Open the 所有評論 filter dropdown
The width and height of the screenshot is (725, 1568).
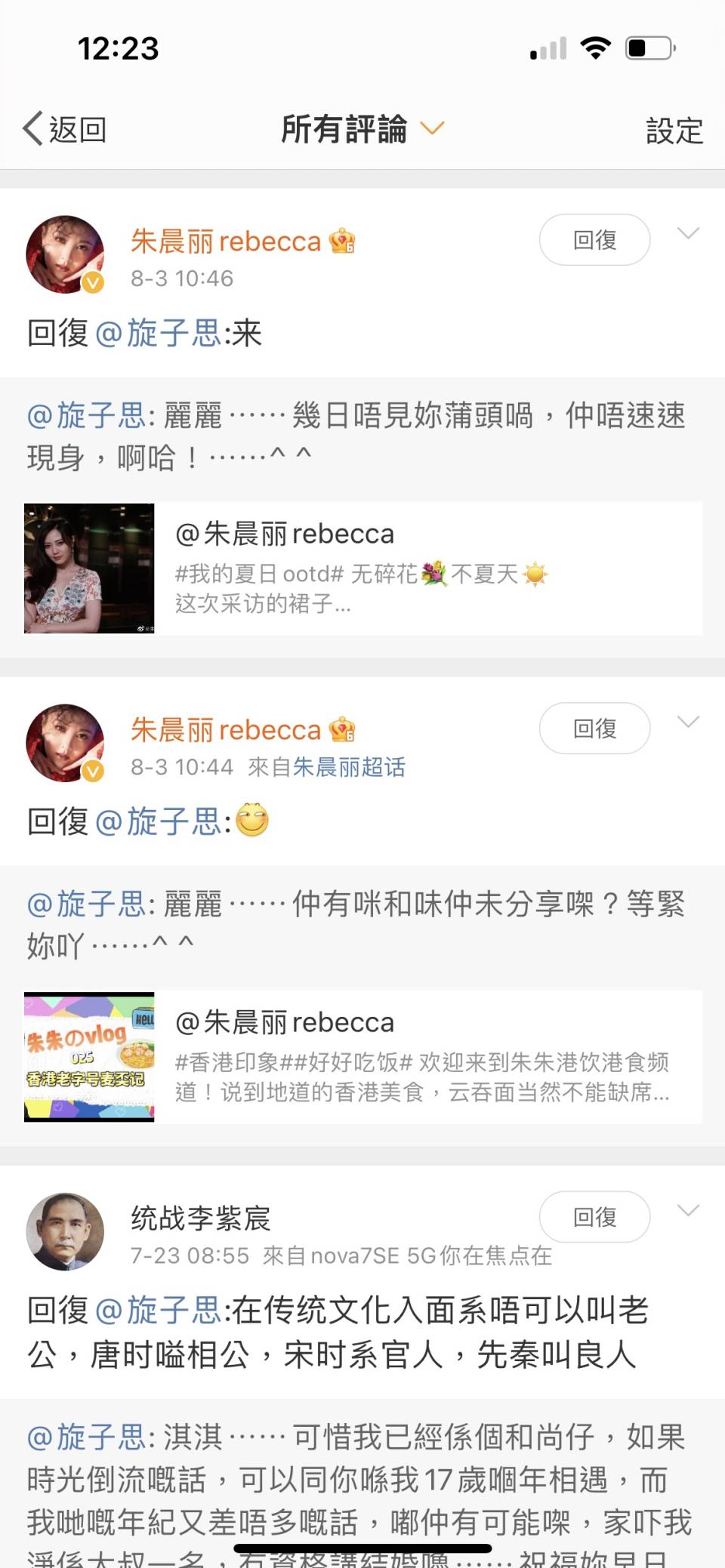pos(361,129)
